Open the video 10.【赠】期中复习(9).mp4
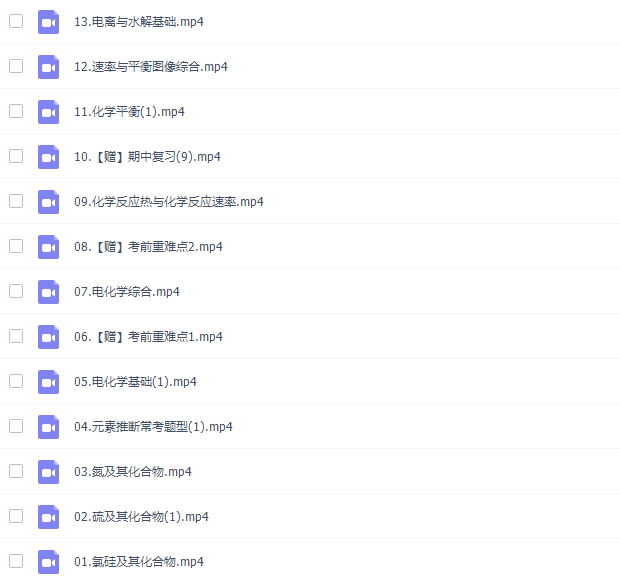The width and height of the screenshot is (620, 576). coord(147,156)
